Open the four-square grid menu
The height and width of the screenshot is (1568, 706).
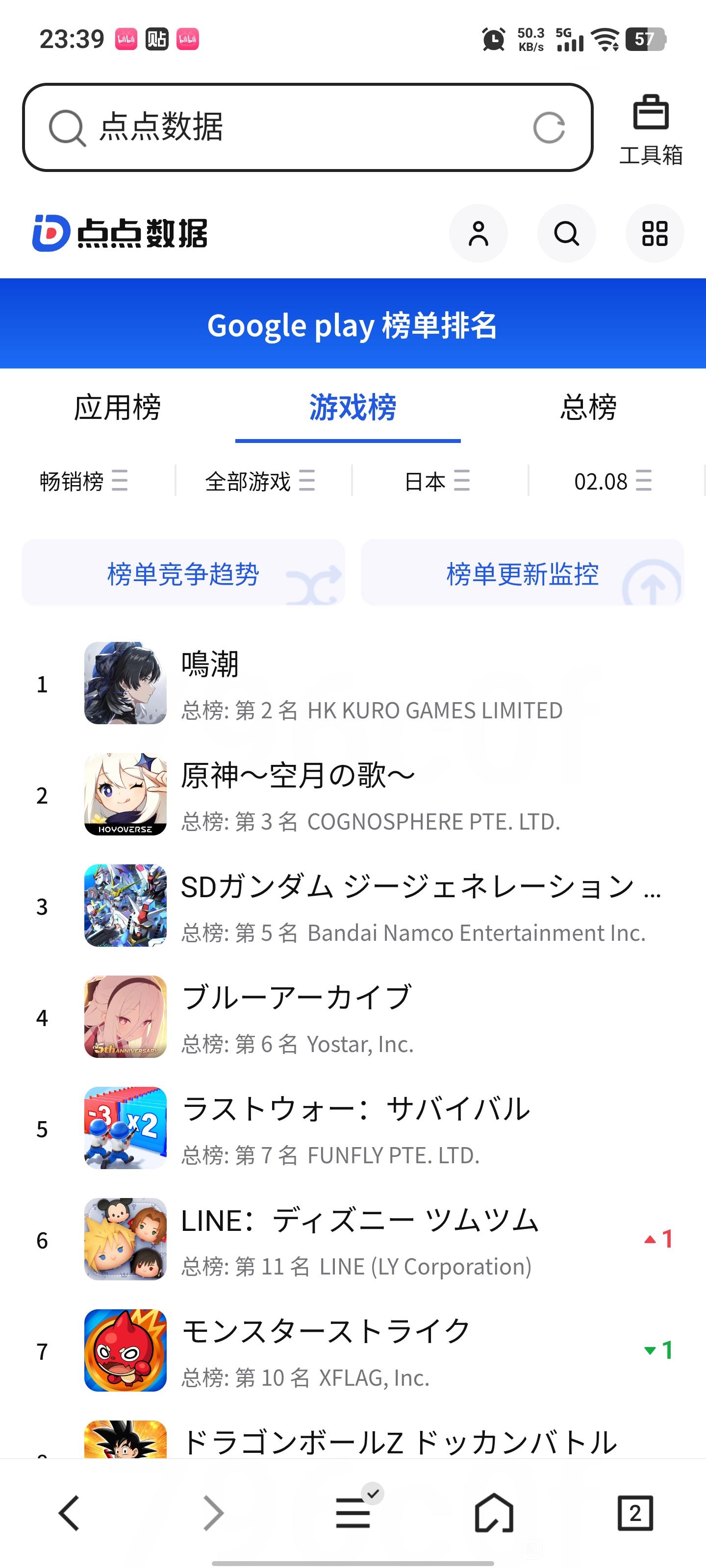click(x=655, y=233)
